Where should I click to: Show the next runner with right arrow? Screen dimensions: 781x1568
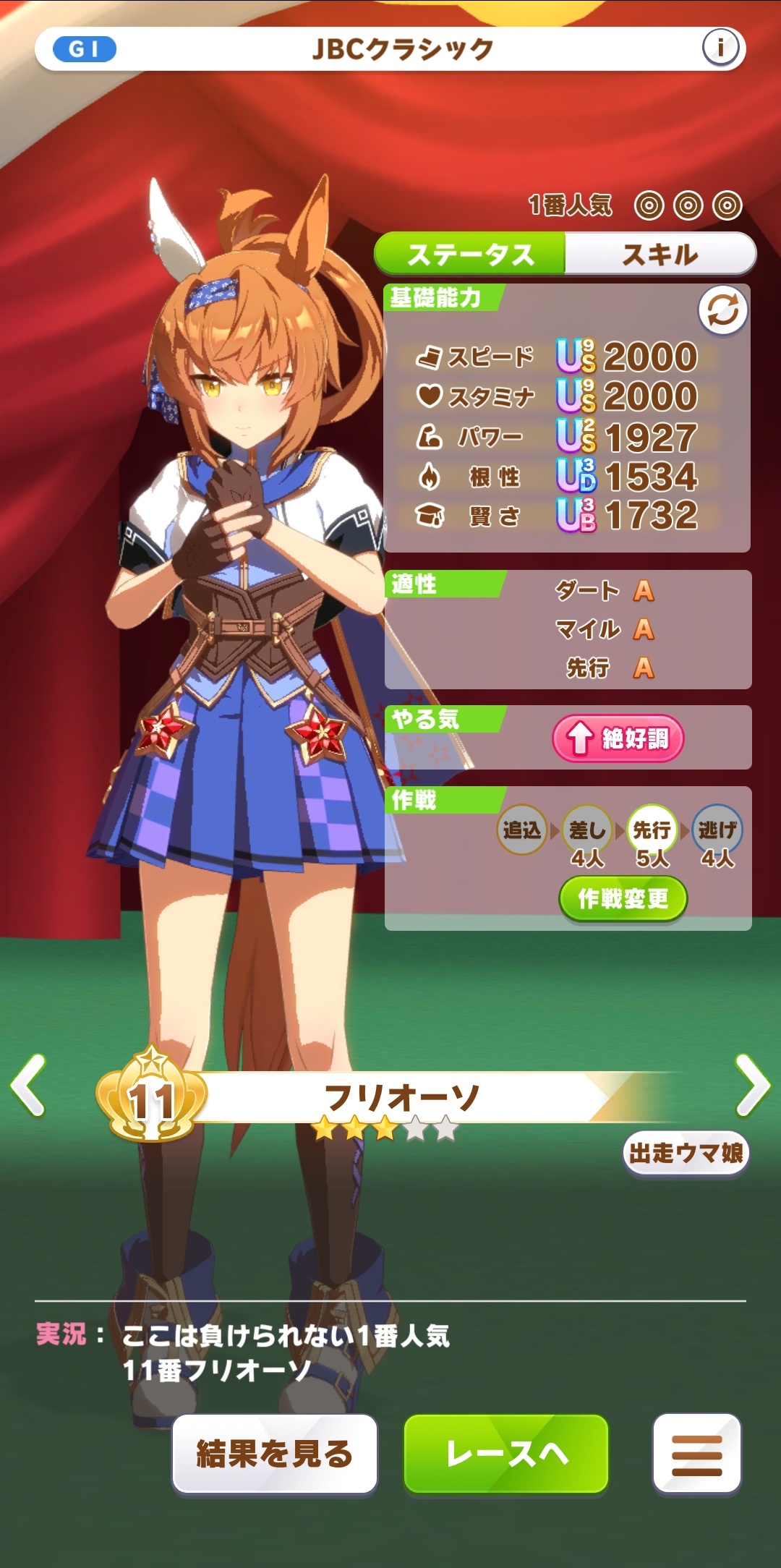[752, 1085]
